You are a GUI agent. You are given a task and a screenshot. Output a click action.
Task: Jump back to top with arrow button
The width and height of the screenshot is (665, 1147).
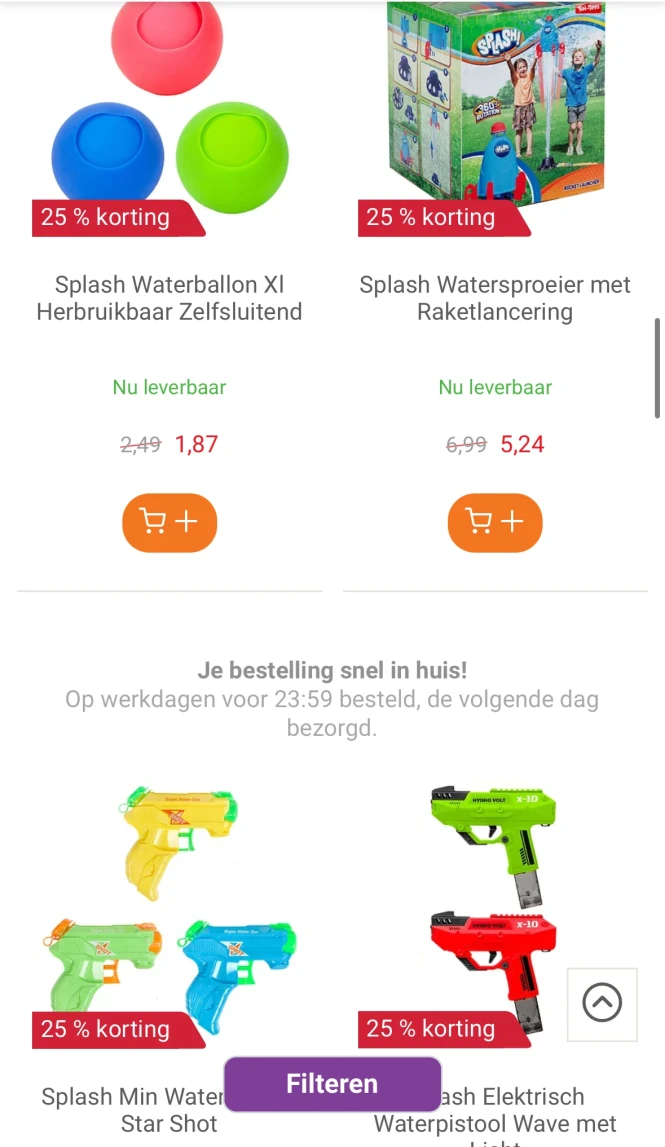[602, 1003]
